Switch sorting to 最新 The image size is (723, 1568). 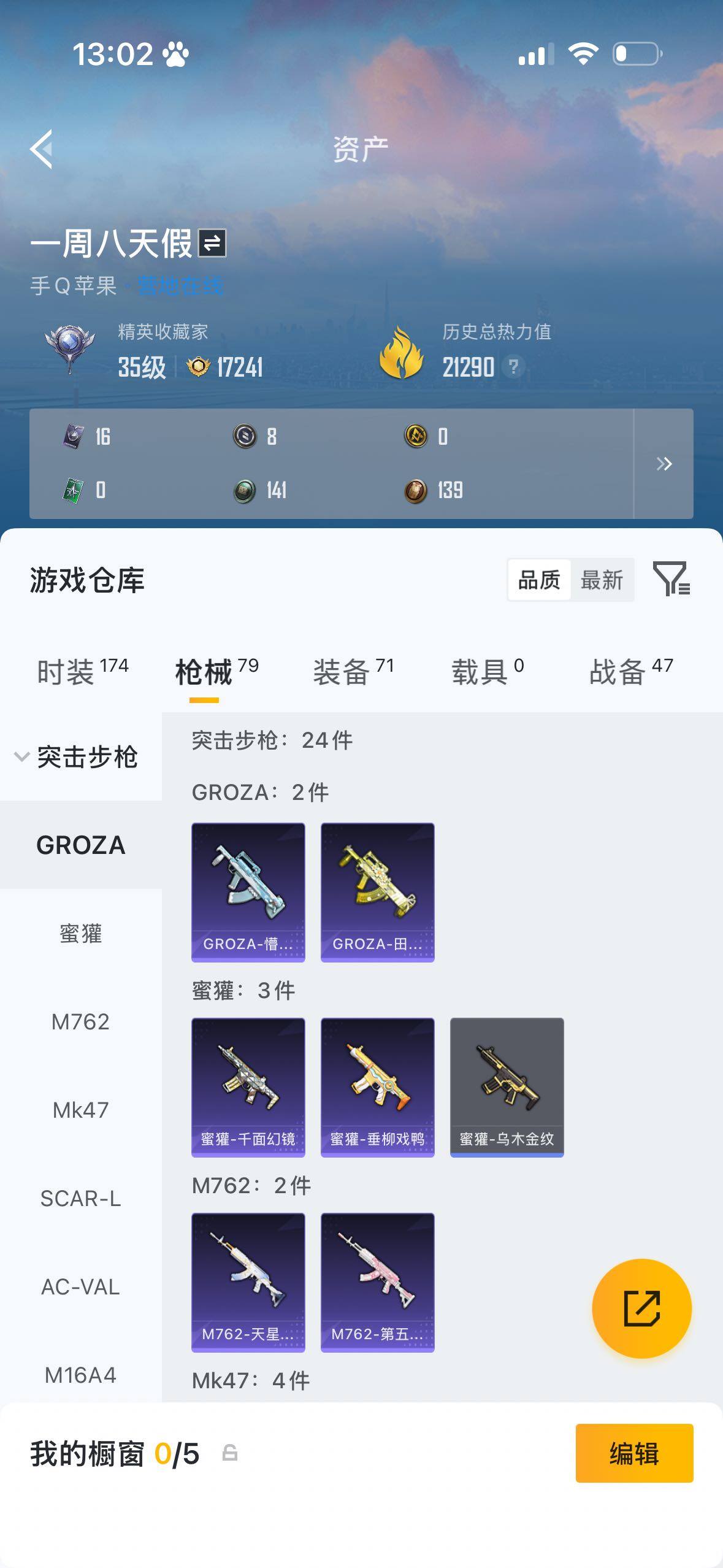click(x=603, y=579)
